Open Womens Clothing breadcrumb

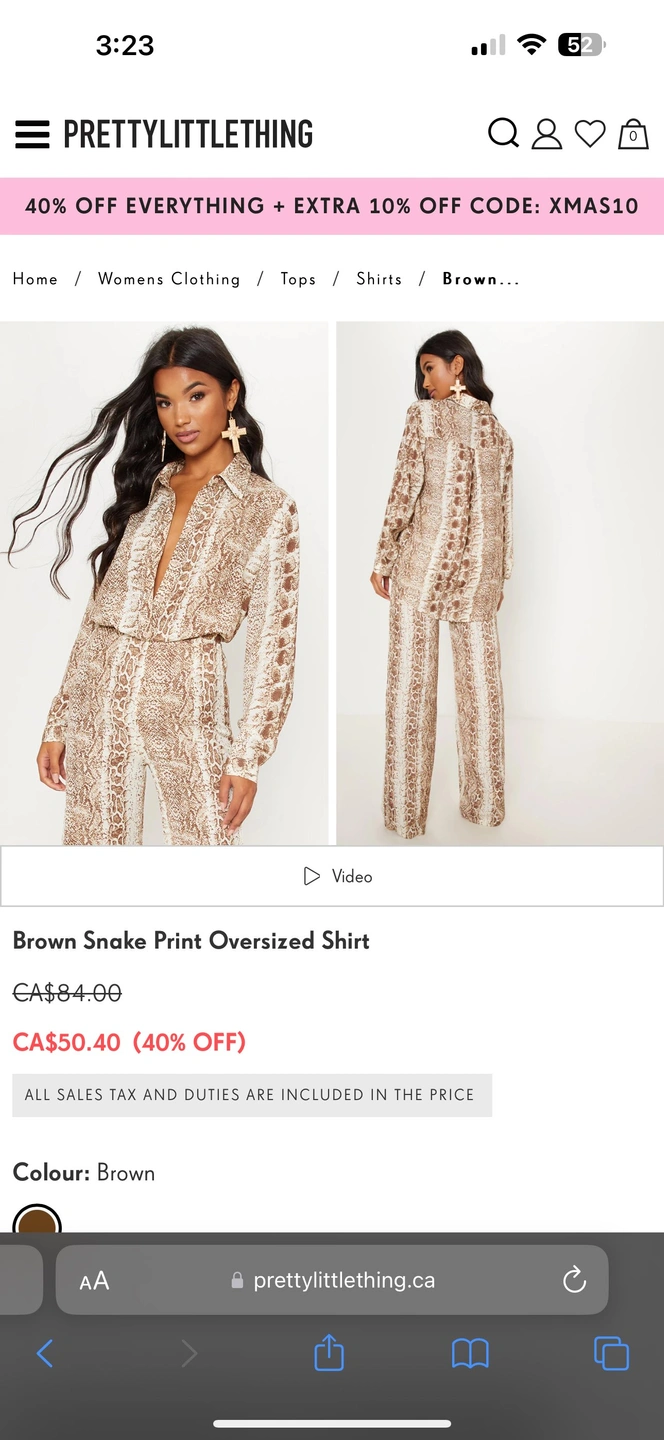tap(169, 279)
